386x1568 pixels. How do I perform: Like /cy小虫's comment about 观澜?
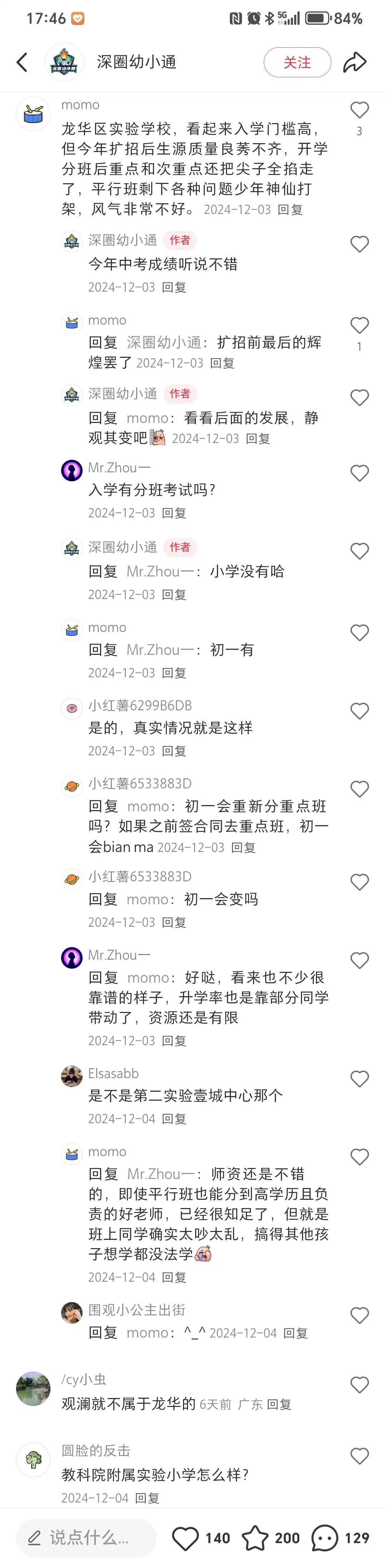point(359,1386)
